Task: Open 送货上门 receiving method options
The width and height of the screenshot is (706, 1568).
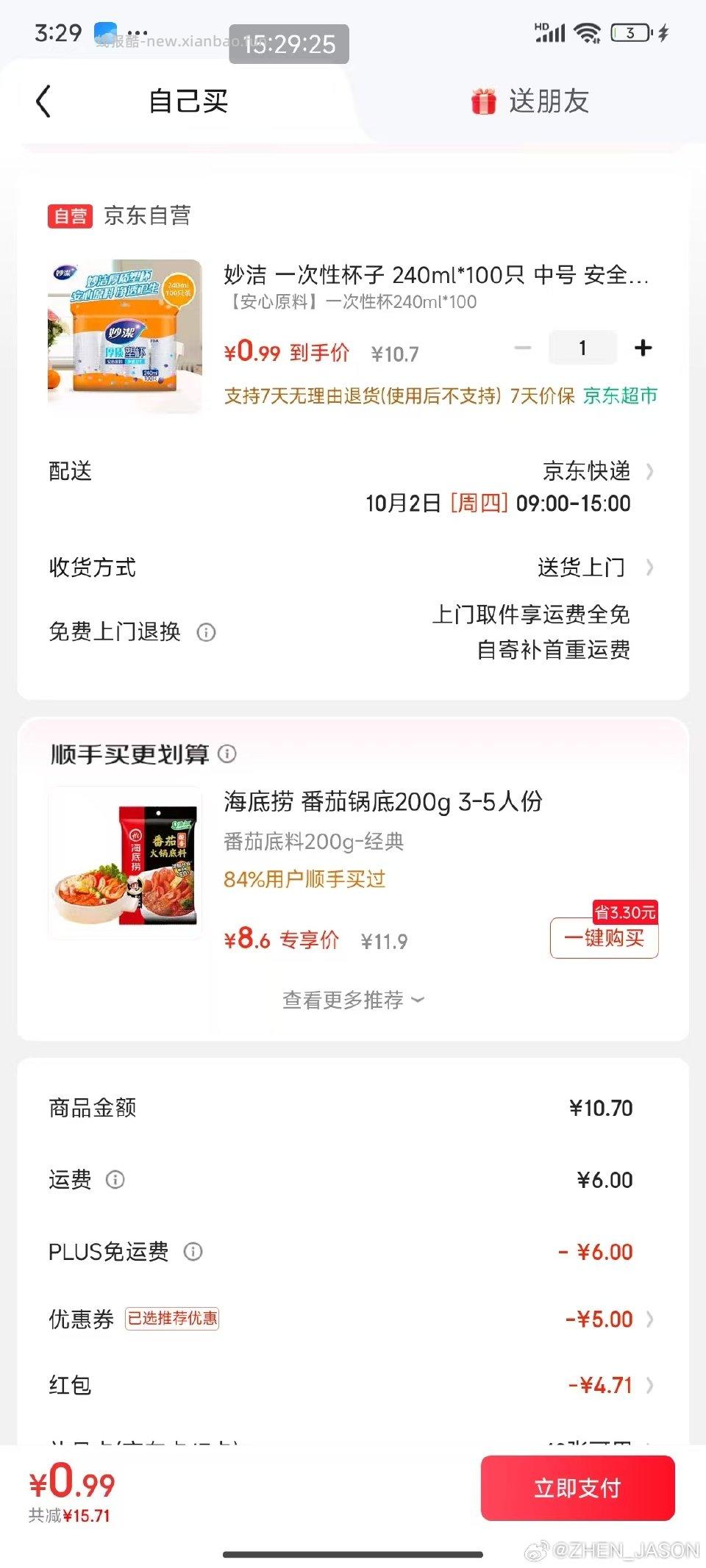Action: pos(581,567)
